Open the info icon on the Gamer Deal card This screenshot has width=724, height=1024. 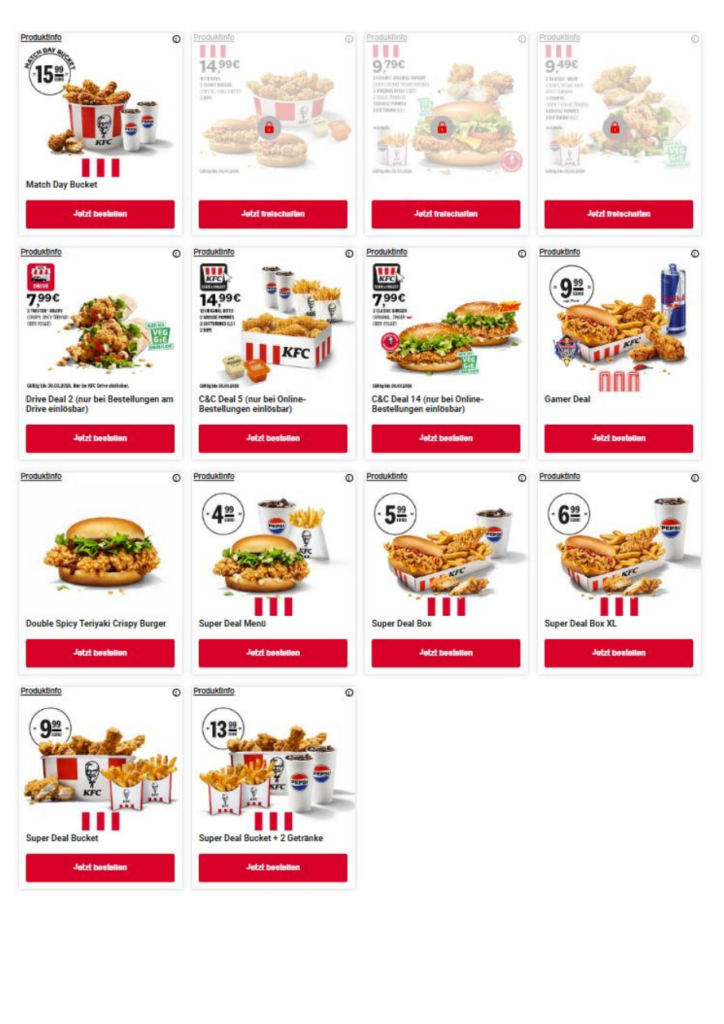tap(693, 254)
